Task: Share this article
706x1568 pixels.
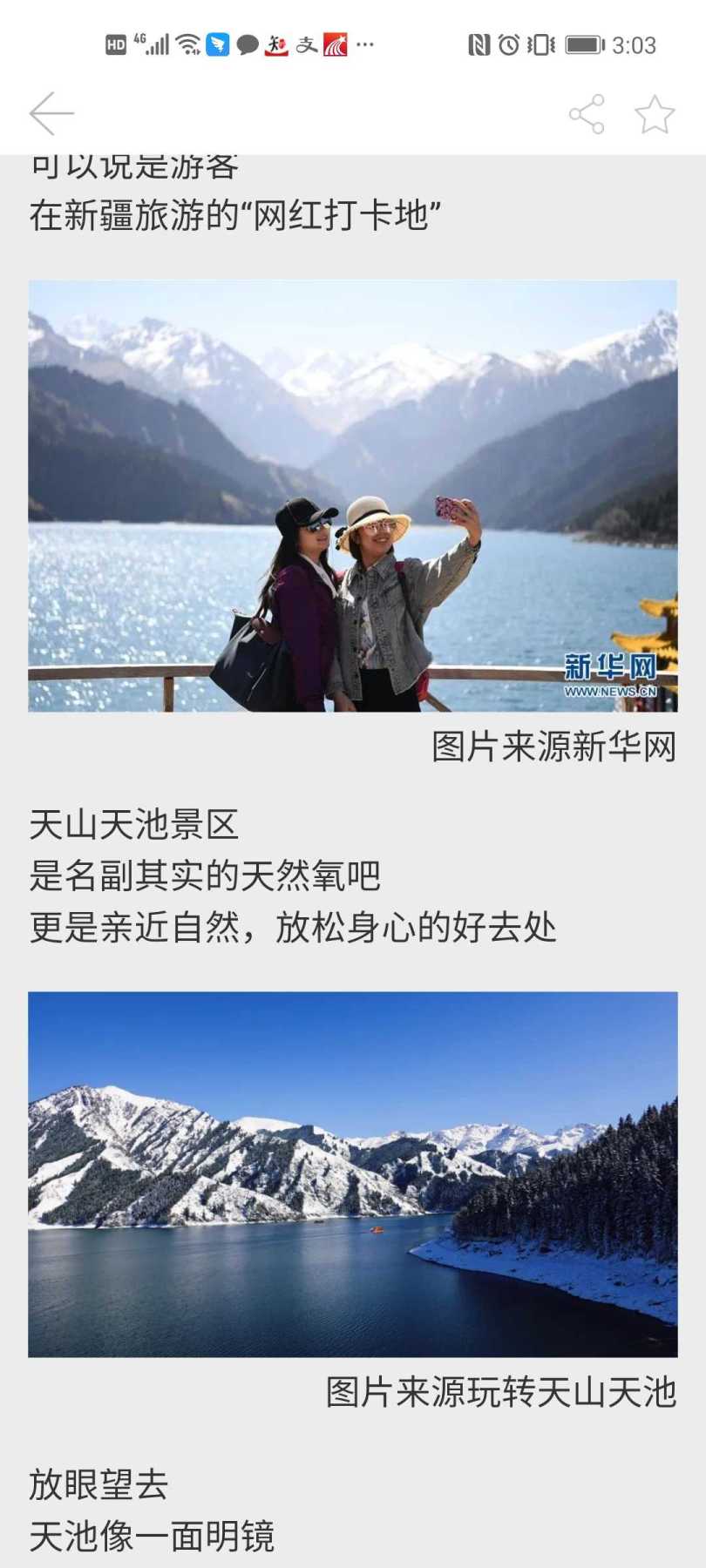Action: coord(587,114)
